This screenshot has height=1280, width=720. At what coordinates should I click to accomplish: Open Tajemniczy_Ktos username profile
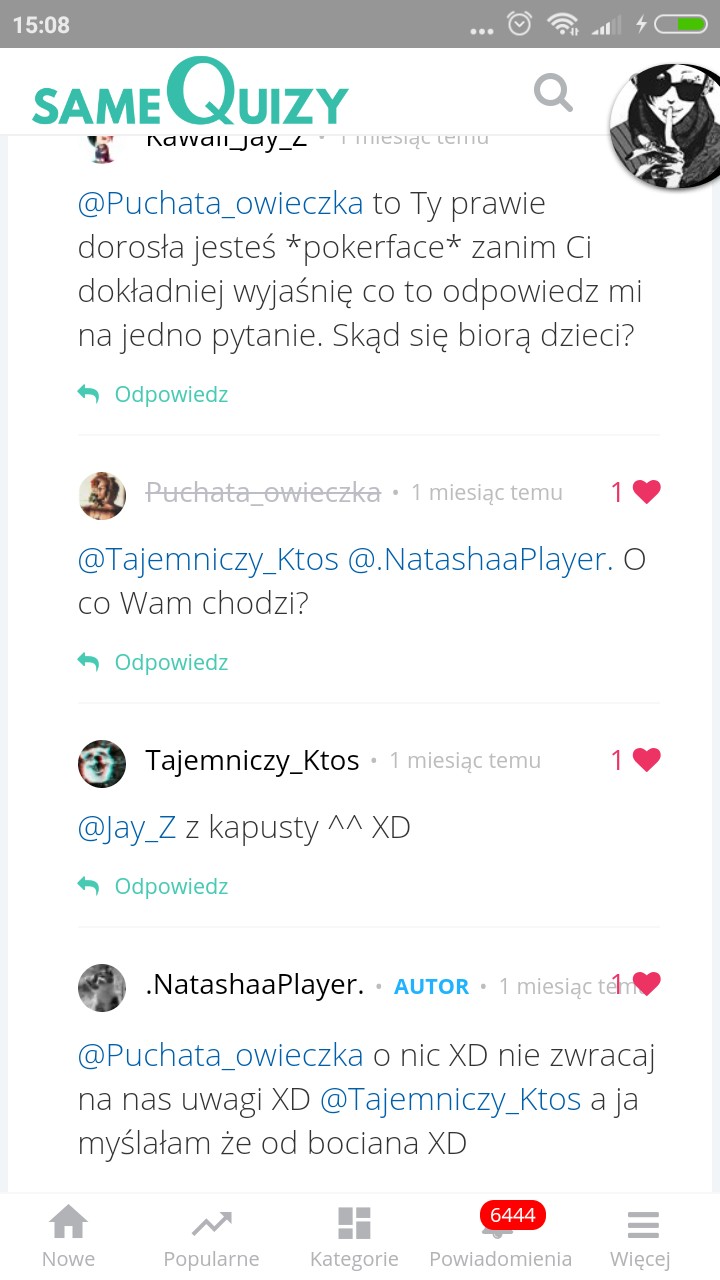(252, 760)
